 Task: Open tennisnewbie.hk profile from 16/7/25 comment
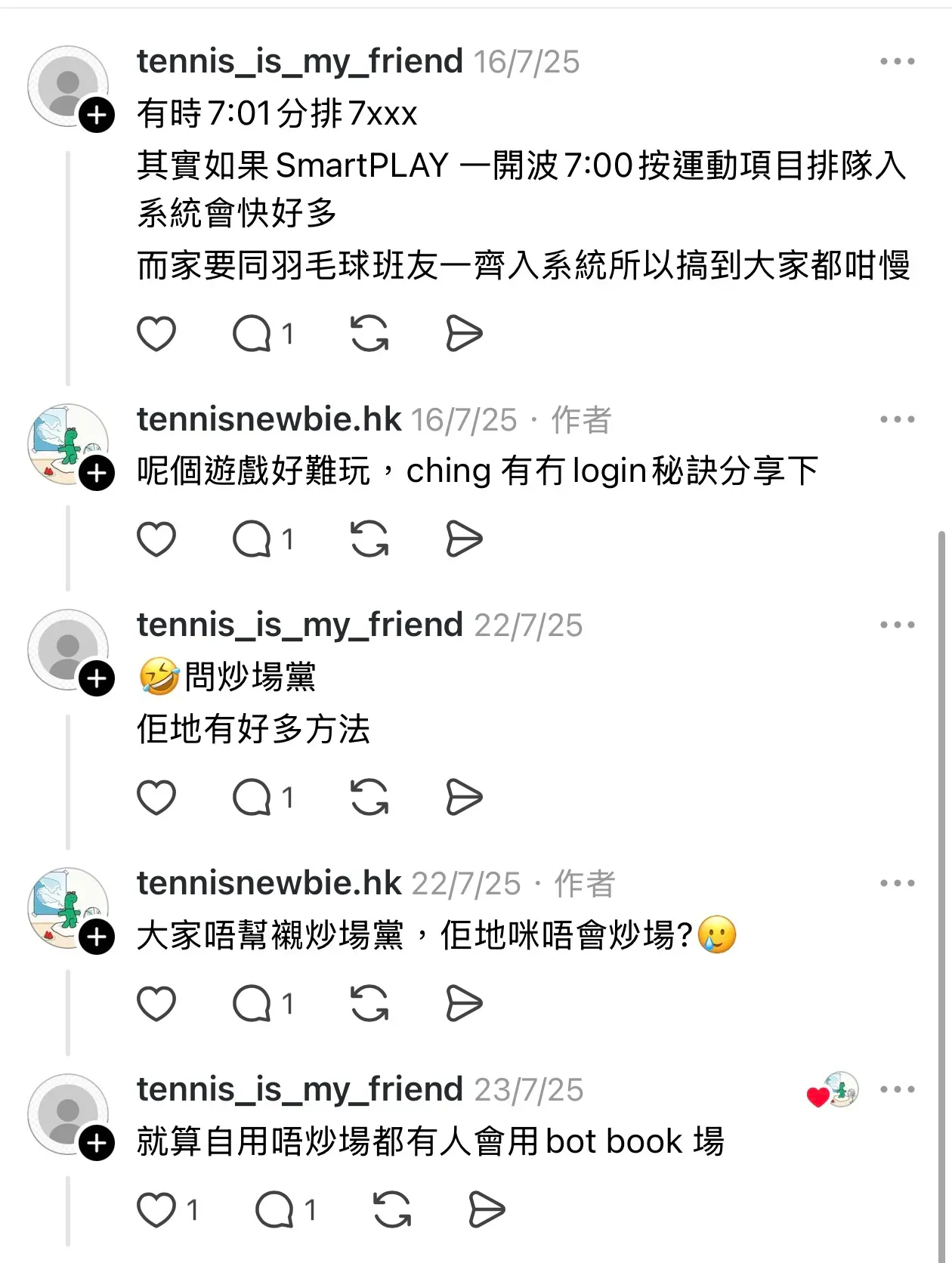pyautogui.click(x=268, y=420)
